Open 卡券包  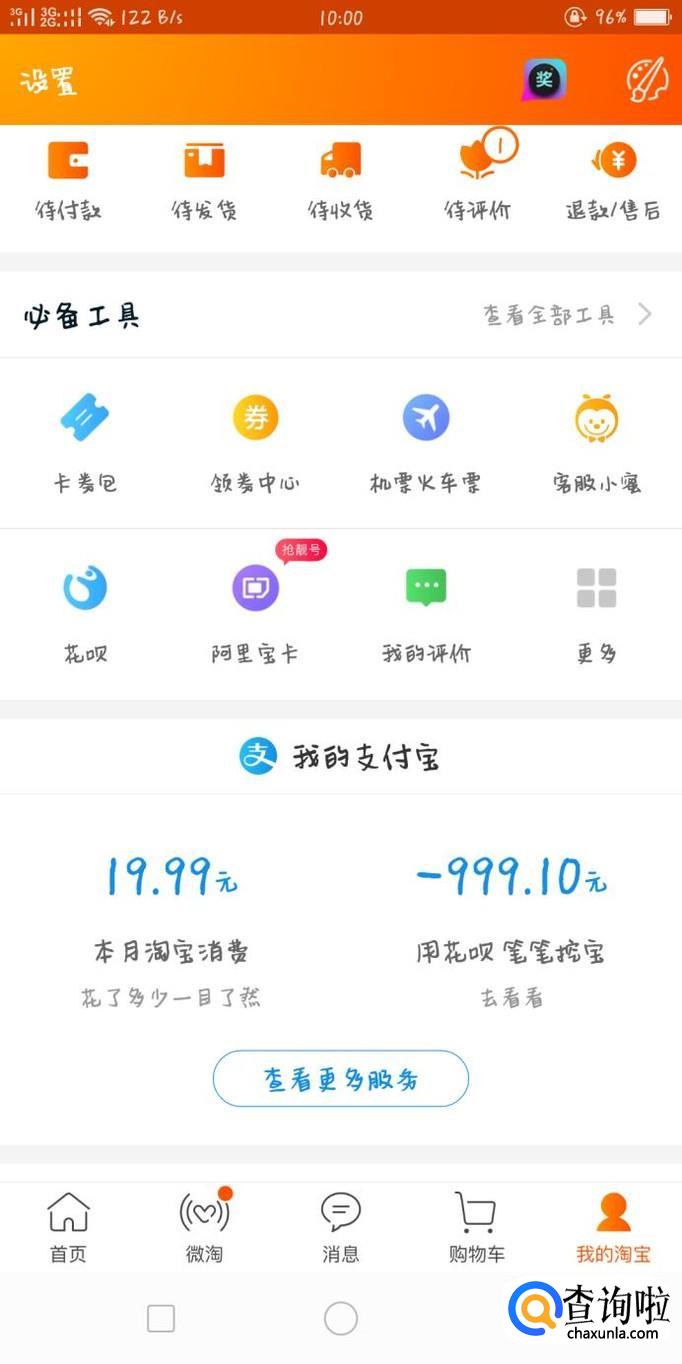(85, 441)
